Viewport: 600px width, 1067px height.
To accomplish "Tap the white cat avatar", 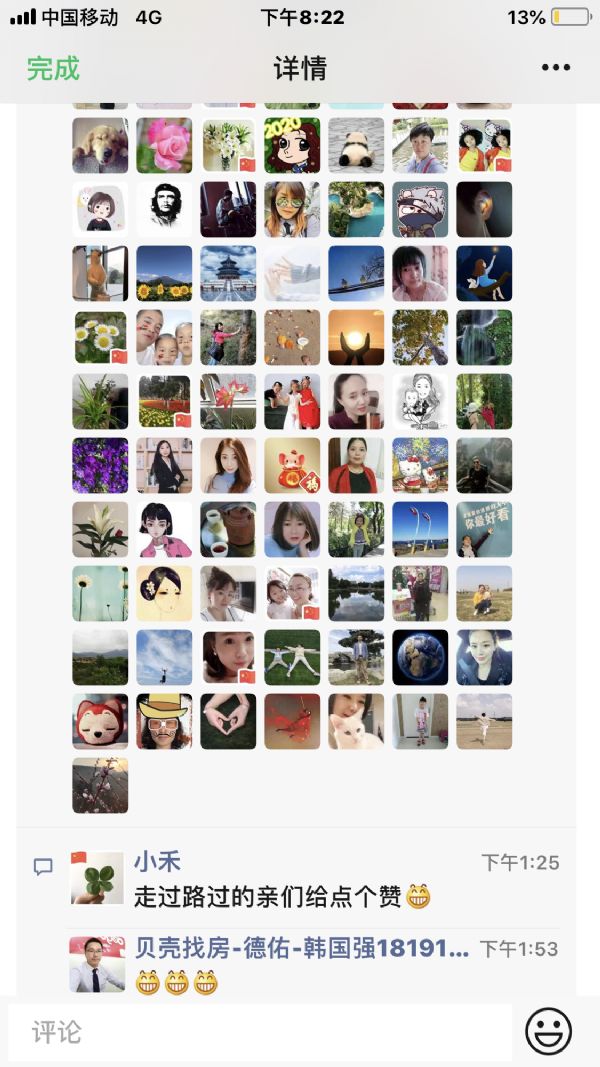I will [356, 721].
